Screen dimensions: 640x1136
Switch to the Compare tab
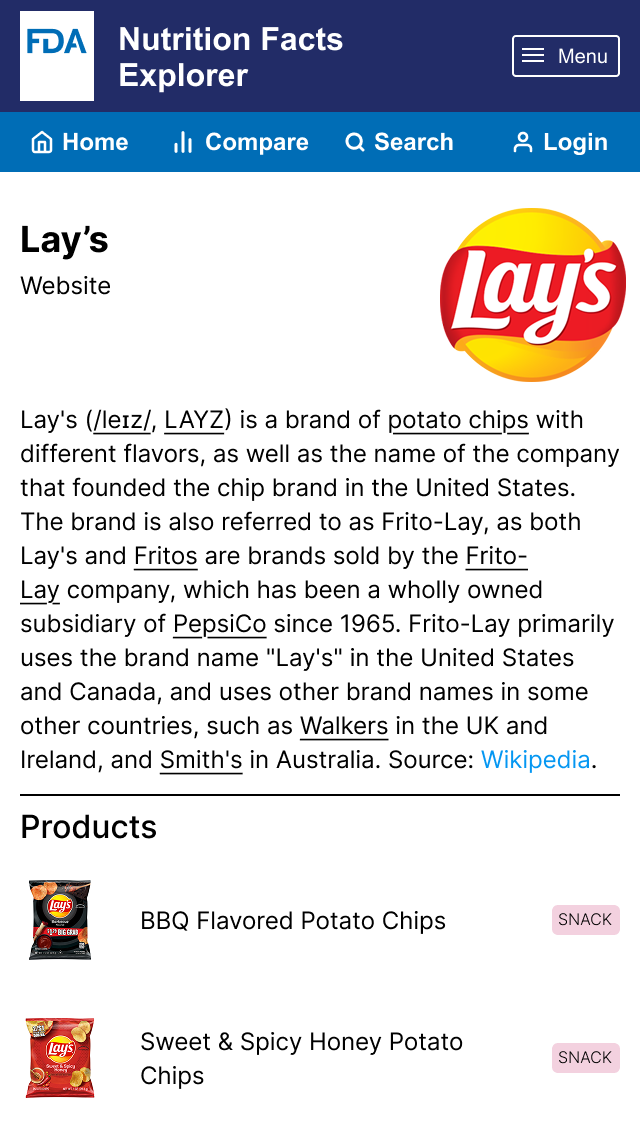240,142
